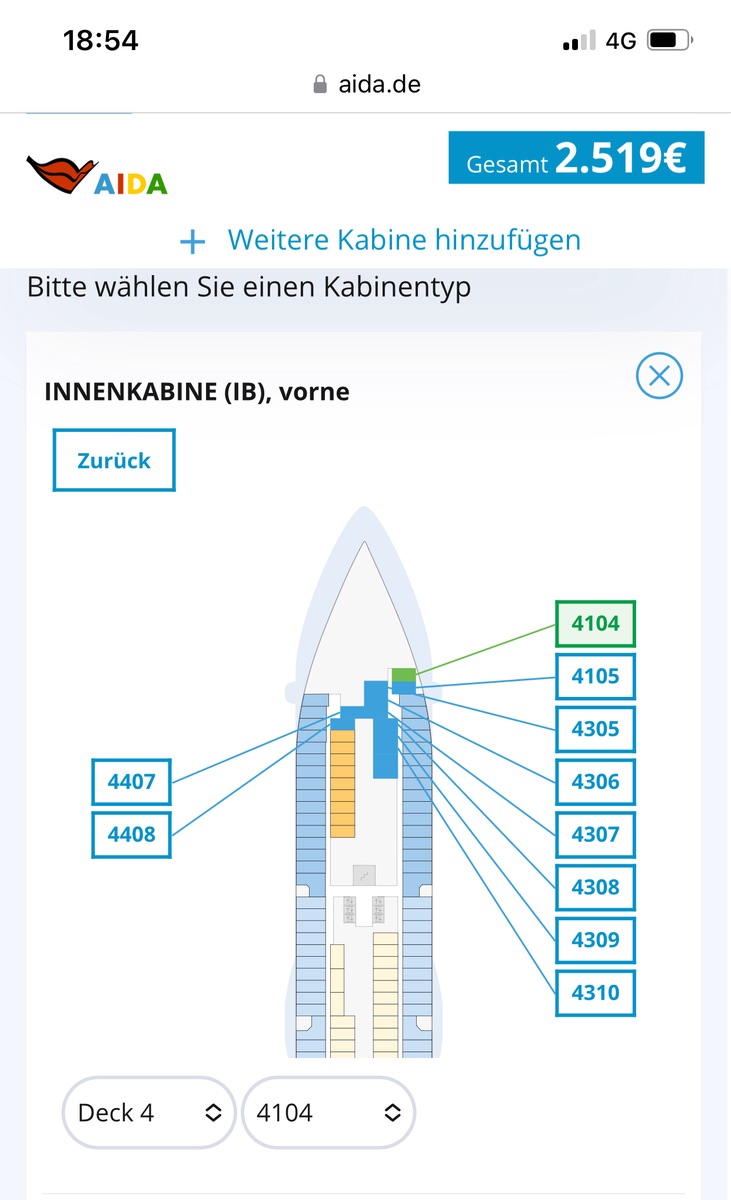
Task: Pick cabin 4305
Action: [595, 729]
